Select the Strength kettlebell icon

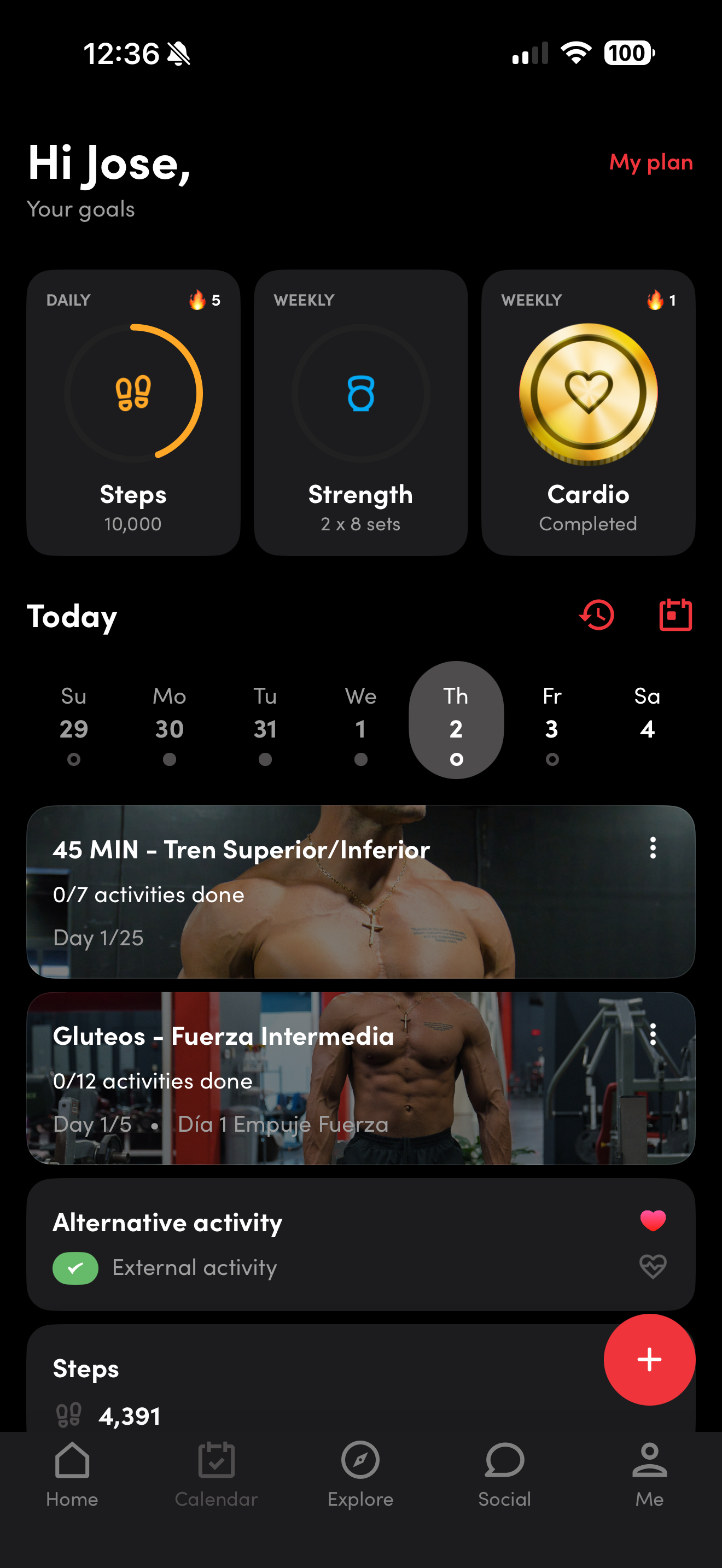(x=360, y=392)
